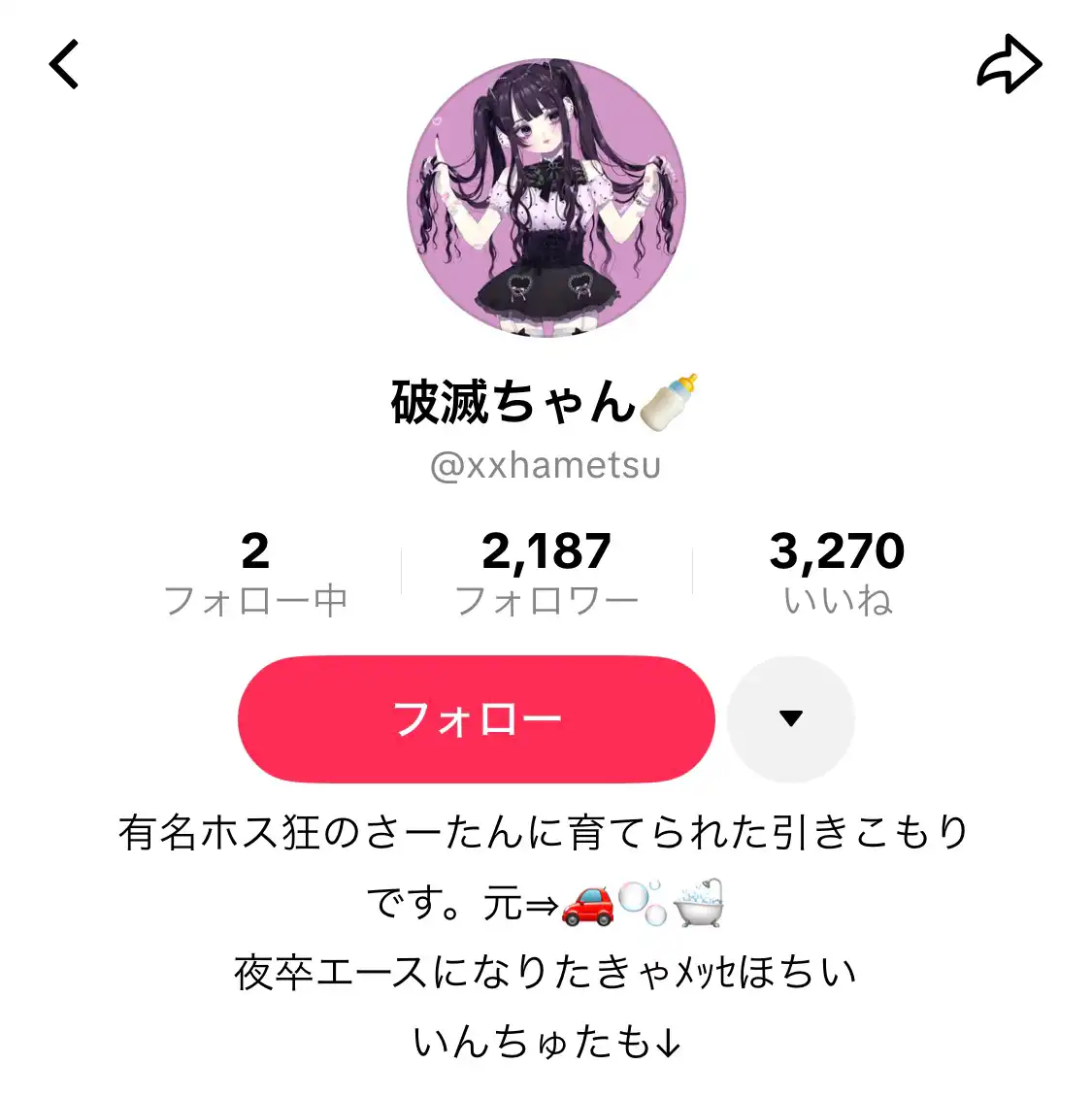The image size is (1092, 1098).
Task: Tap the いいね likes count 3,270
Action: (x=837, y=573)
